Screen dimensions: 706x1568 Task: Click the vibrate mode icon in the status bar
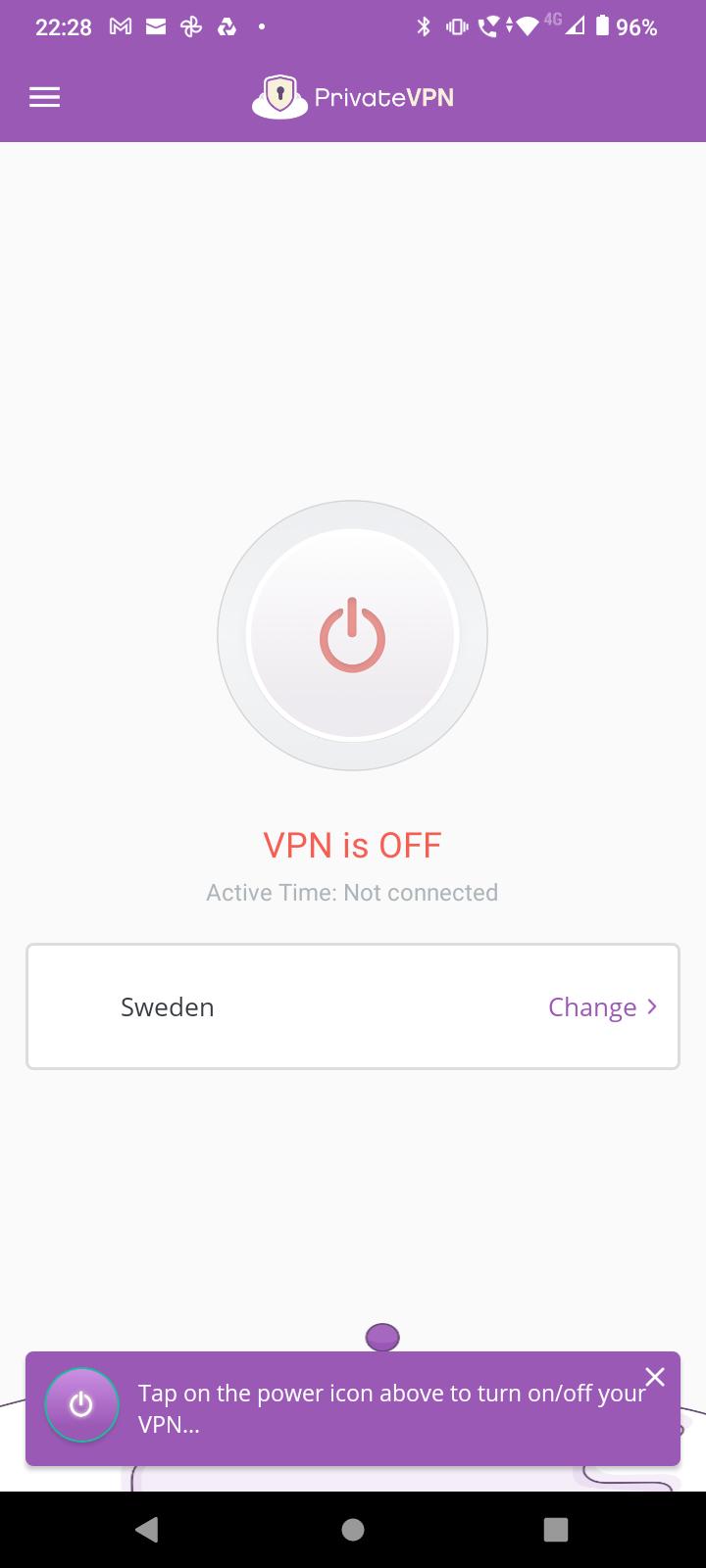coord(457,26)
